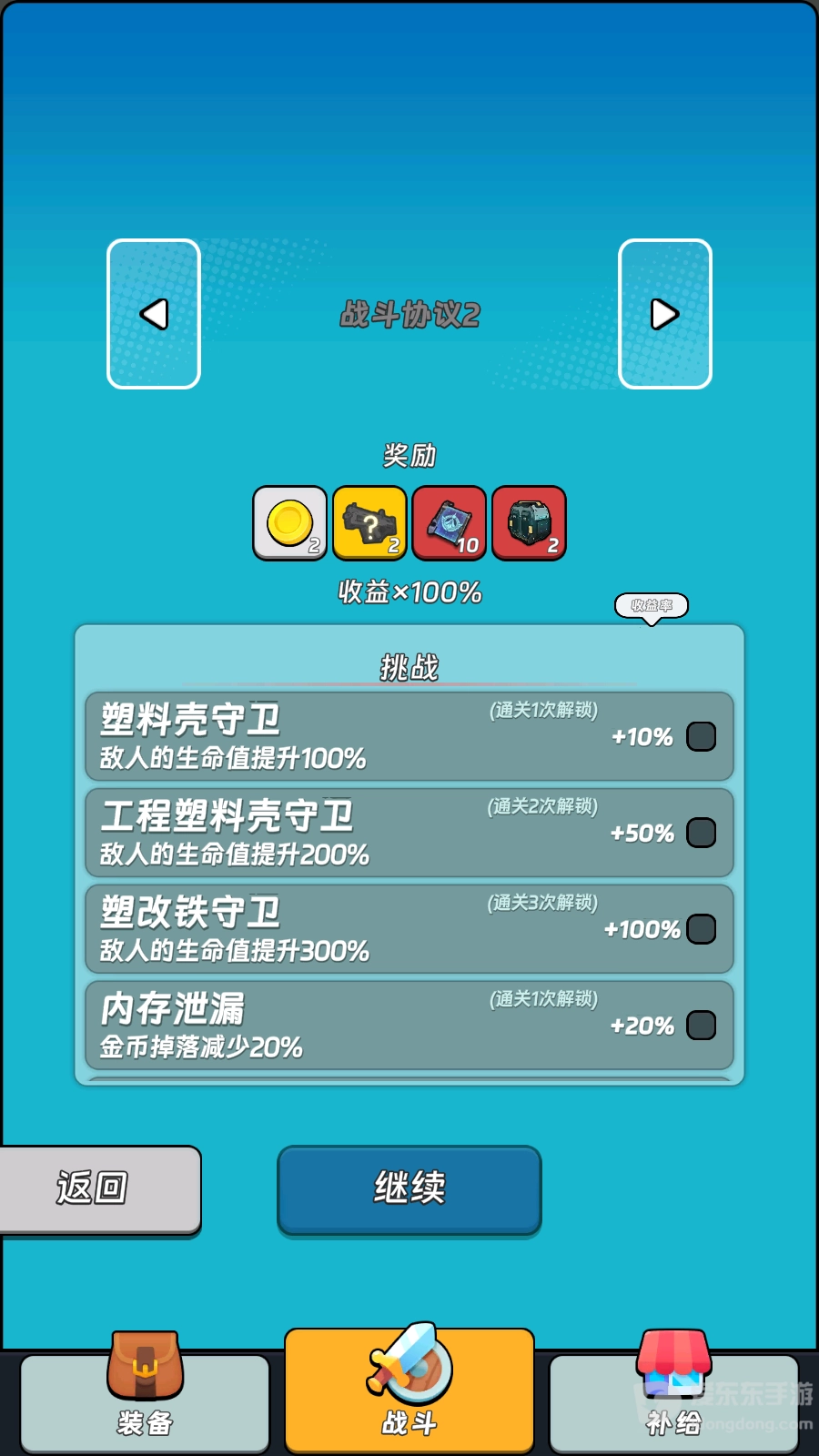Switch to the 战斗 tab

tap(409, 1392)
